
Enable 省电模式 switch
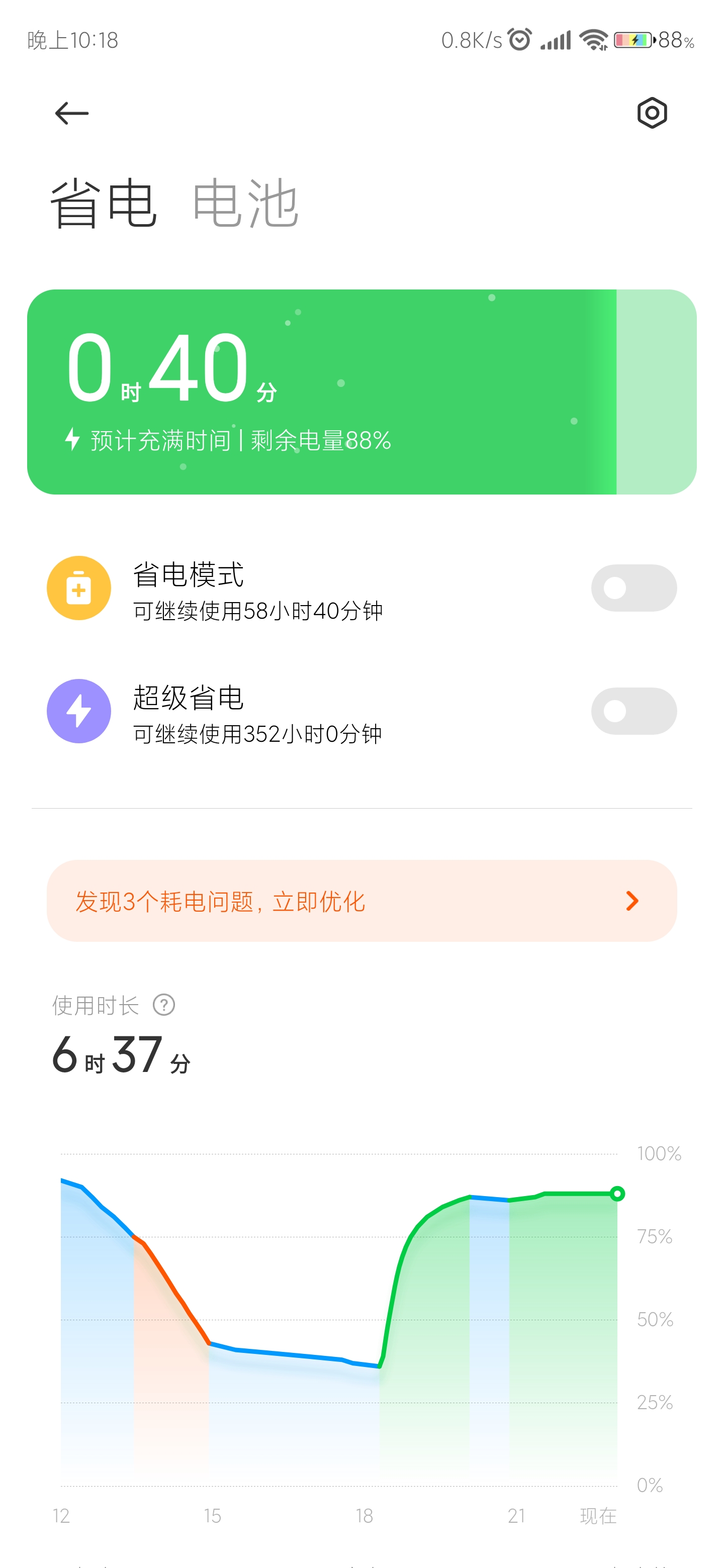pyautogui.click(x=633, y=588)
